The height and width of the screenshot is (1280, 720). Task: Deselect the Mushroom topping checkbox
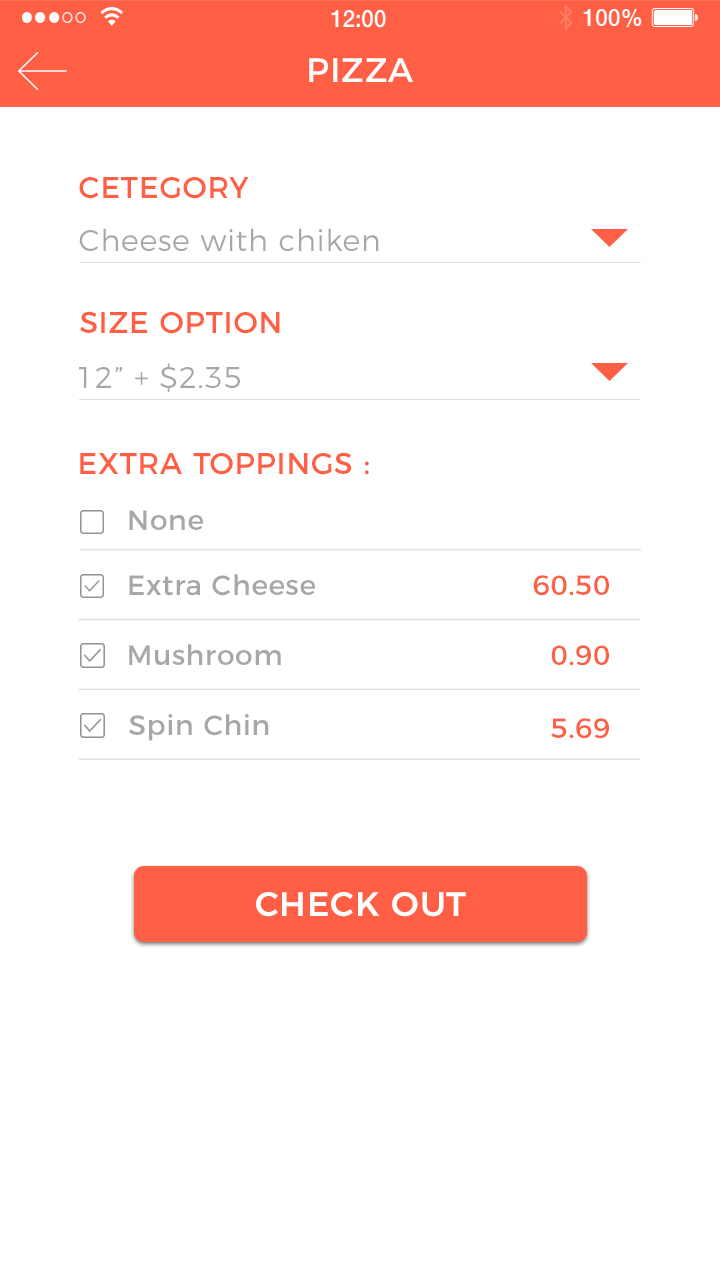[92, 656]
